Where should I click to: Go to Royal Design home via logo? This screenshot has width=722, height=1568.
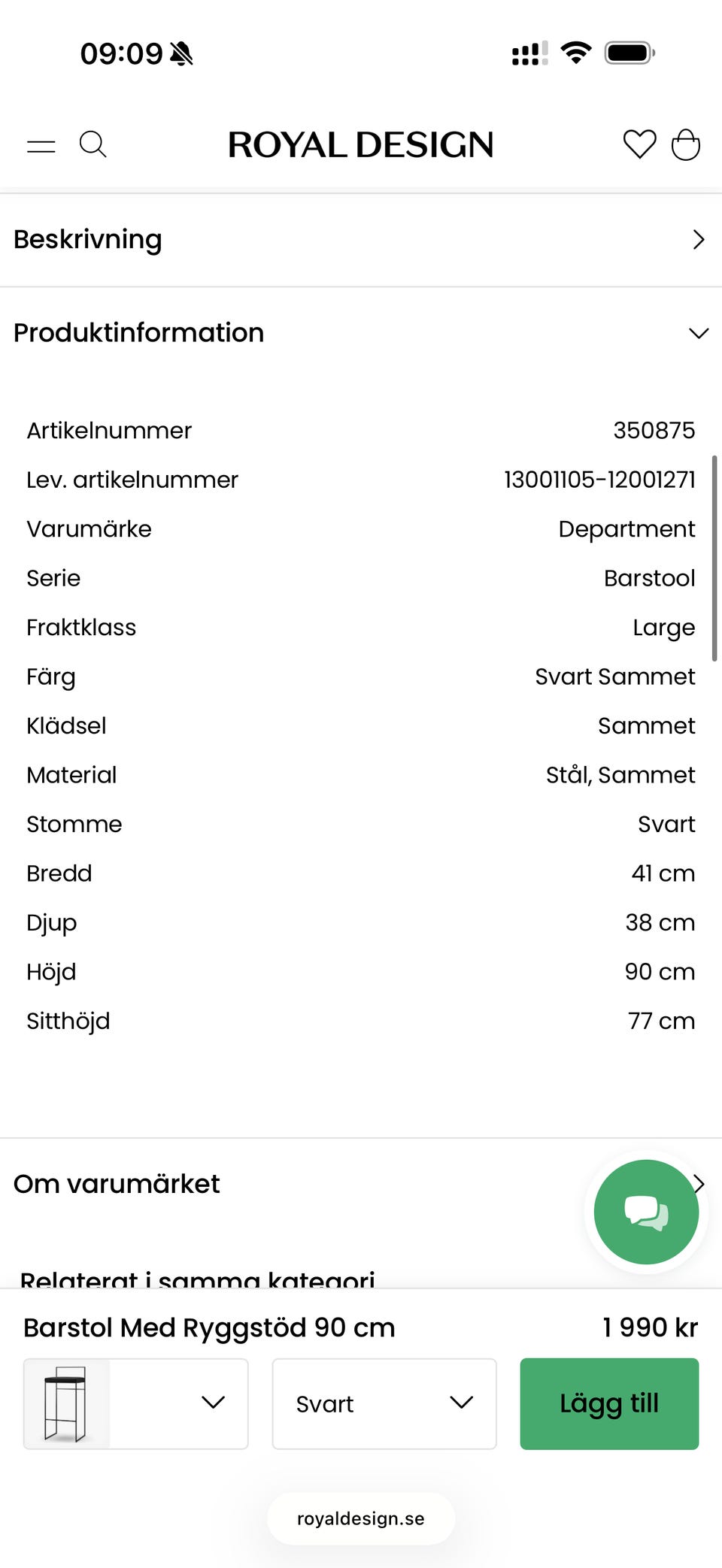tap(361, 144)
